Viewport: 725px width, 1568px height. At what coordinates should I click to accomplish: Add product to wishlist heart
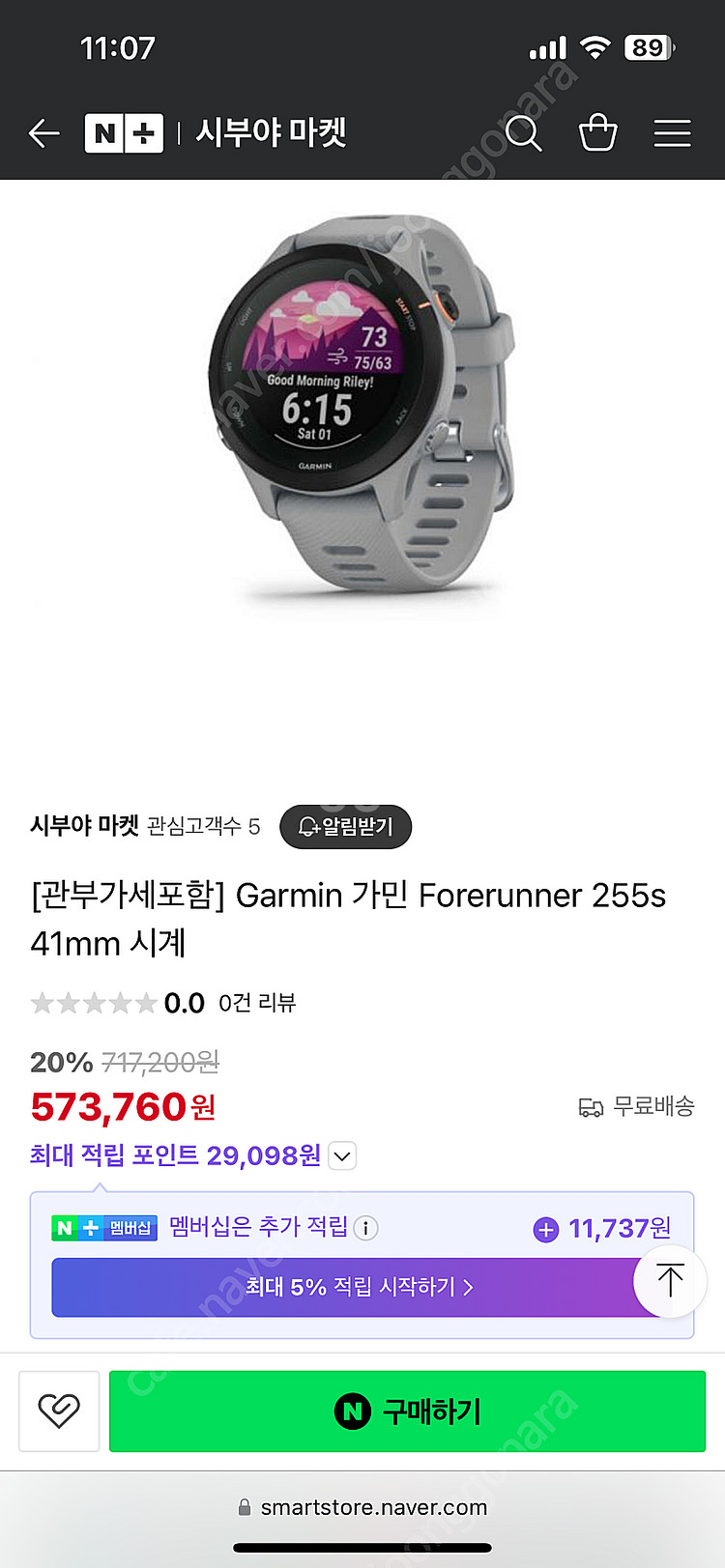point(59,1411)
